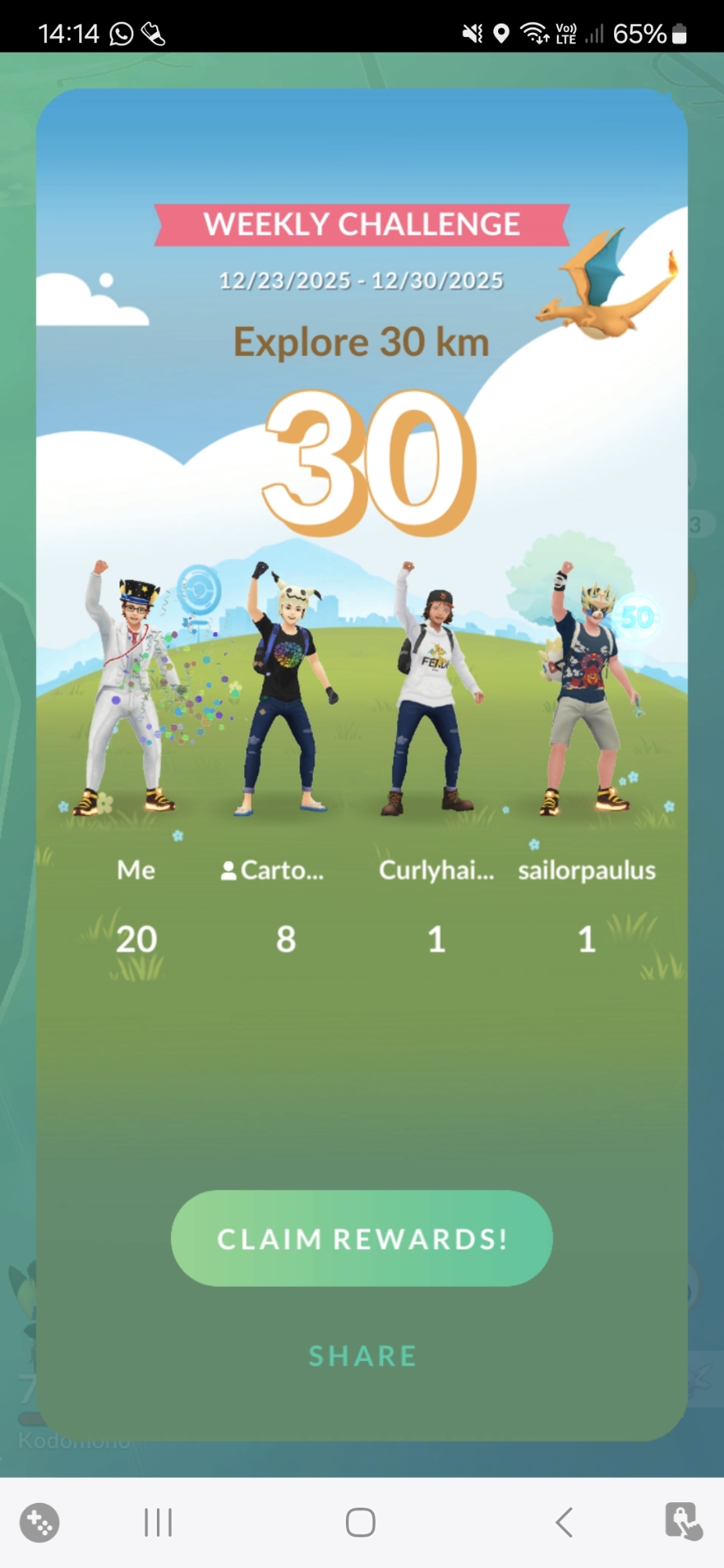Claim the weekly challenge rewards
724x1568 pixels.
(362, 1238)
